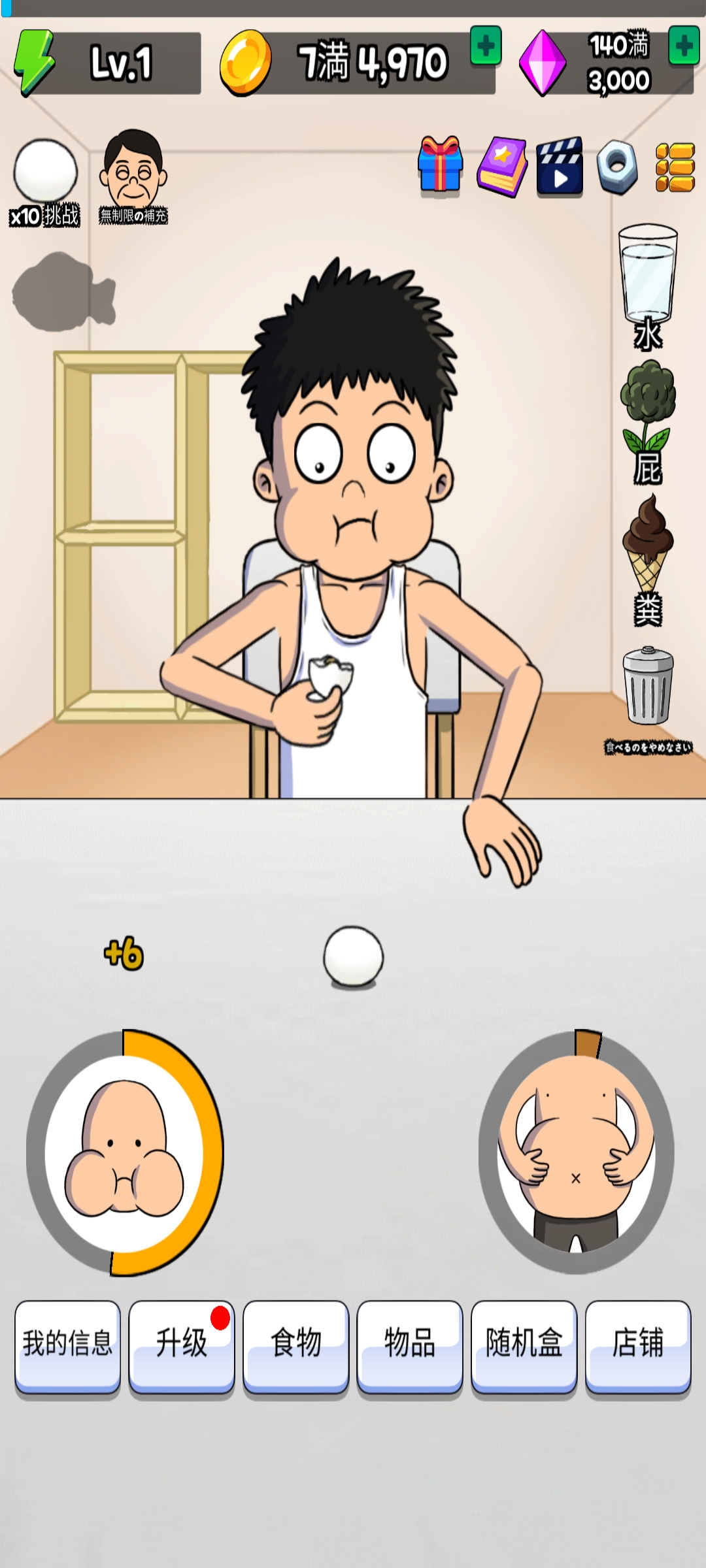The height and width of the screenshot is (1568, 706).
Task: Open 我的信息 tab
Action: [x=67, y=1347]
